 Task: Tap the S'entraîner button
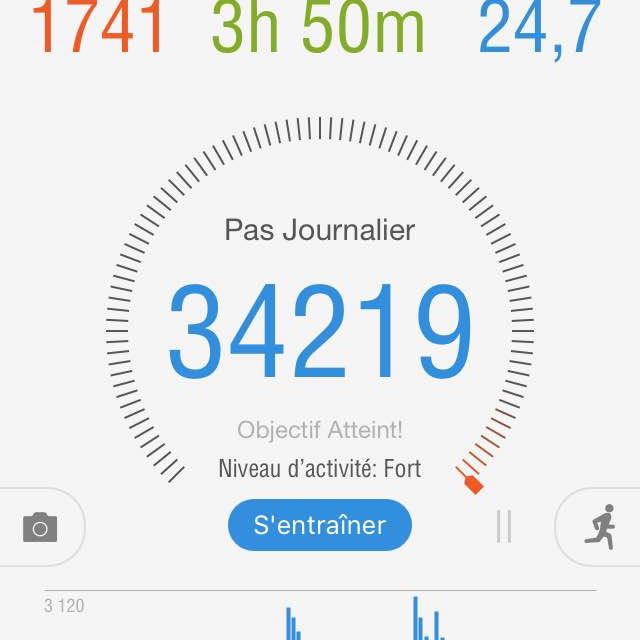coord(319,525)
